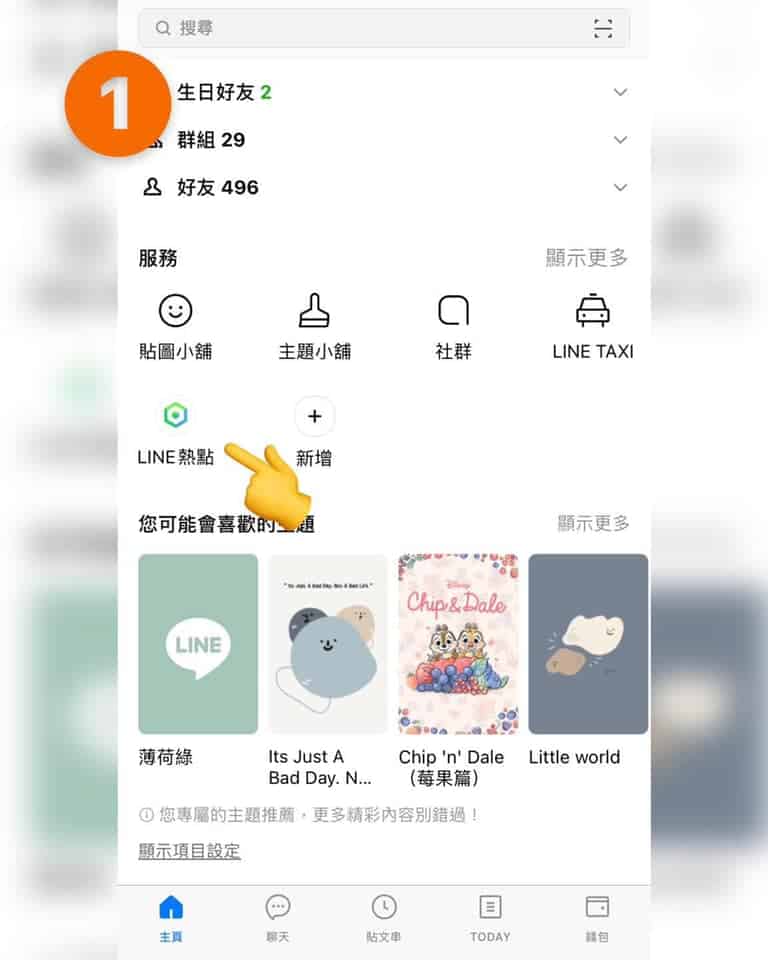Open LINE hot spots service
The height and width of the screenshot is (960, 768).
175,432
